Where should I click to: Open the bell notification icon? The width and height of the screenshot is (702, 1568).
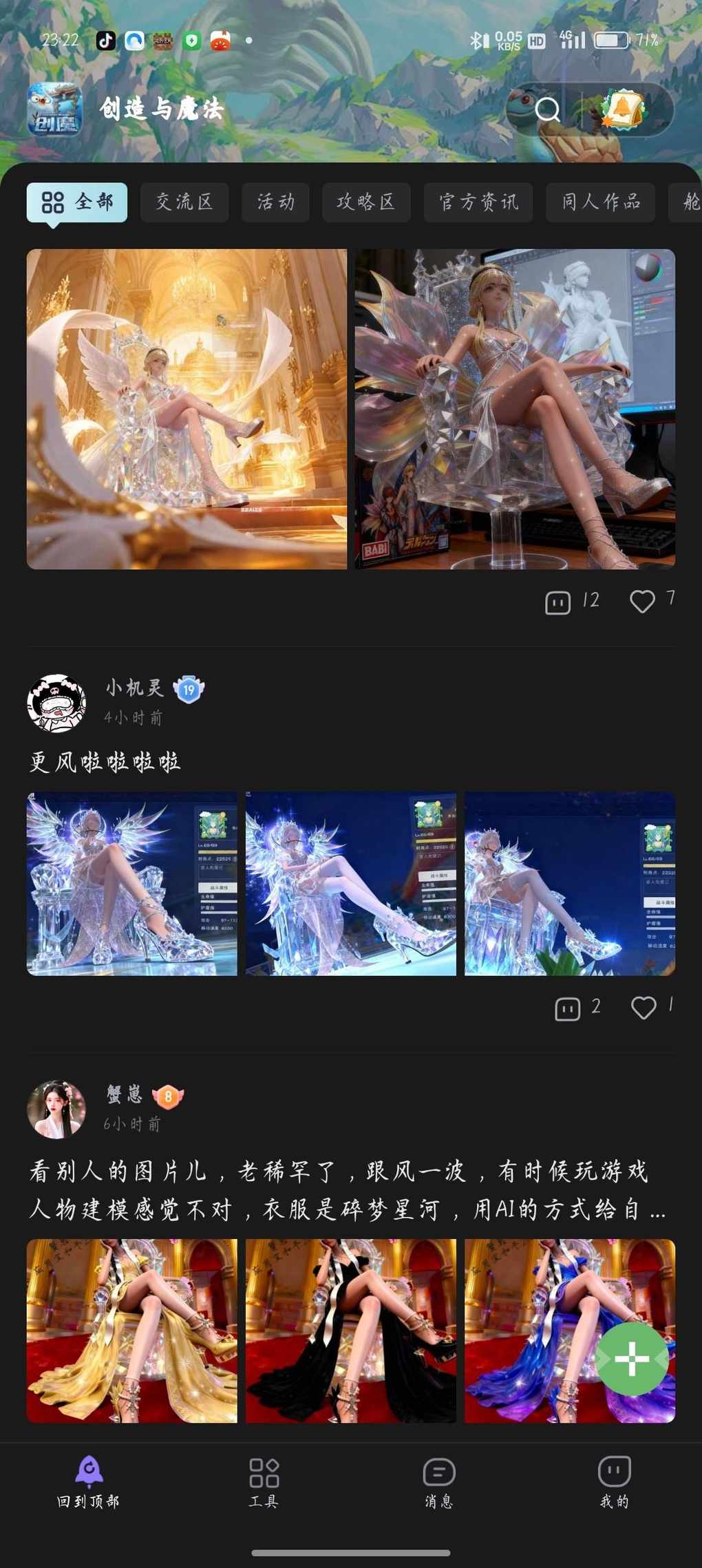tap(623, 109)
